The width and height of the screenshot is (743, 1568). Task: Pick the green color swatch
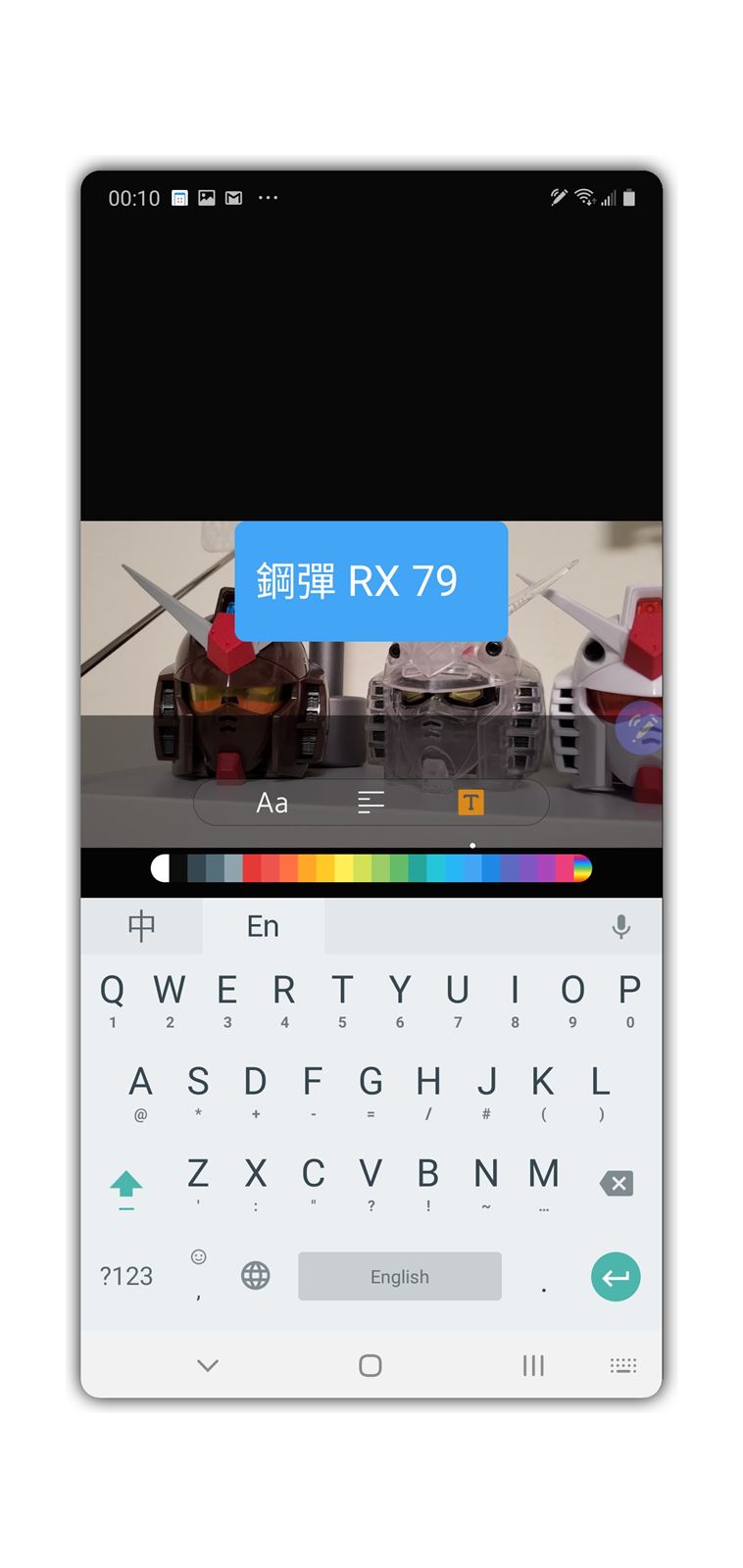399,868
